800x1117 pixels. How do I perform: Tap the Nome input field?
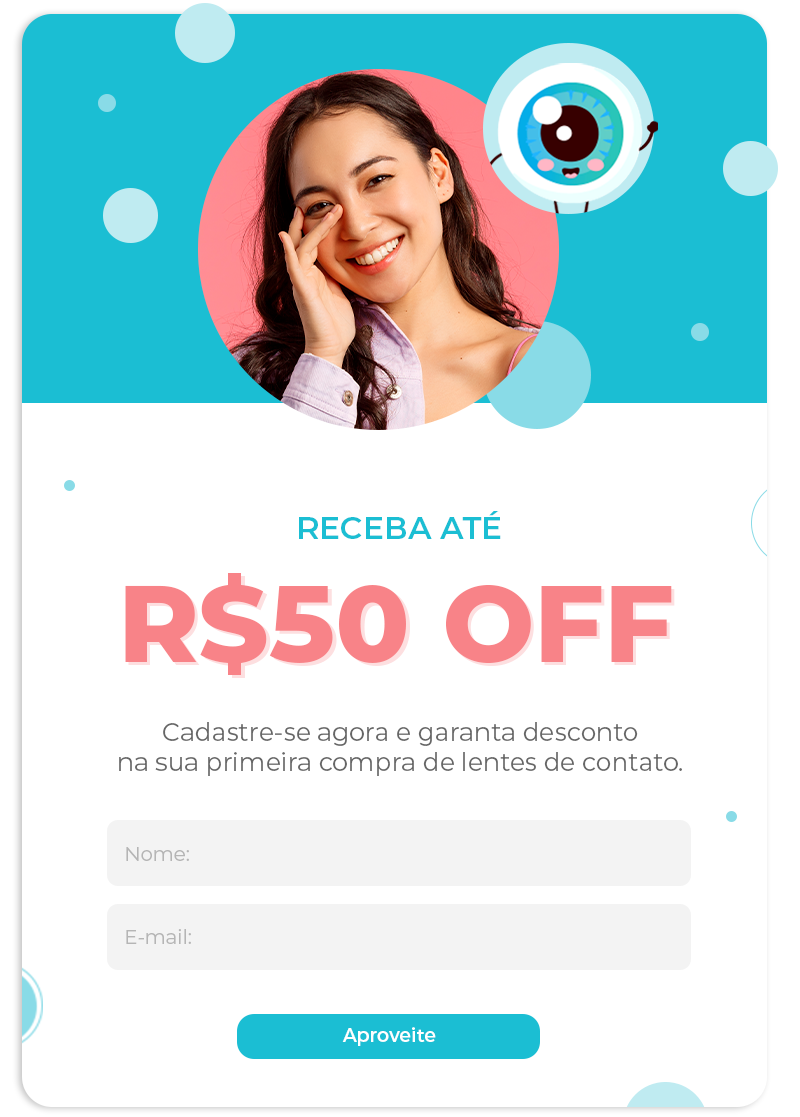click(x=398, y=853)
